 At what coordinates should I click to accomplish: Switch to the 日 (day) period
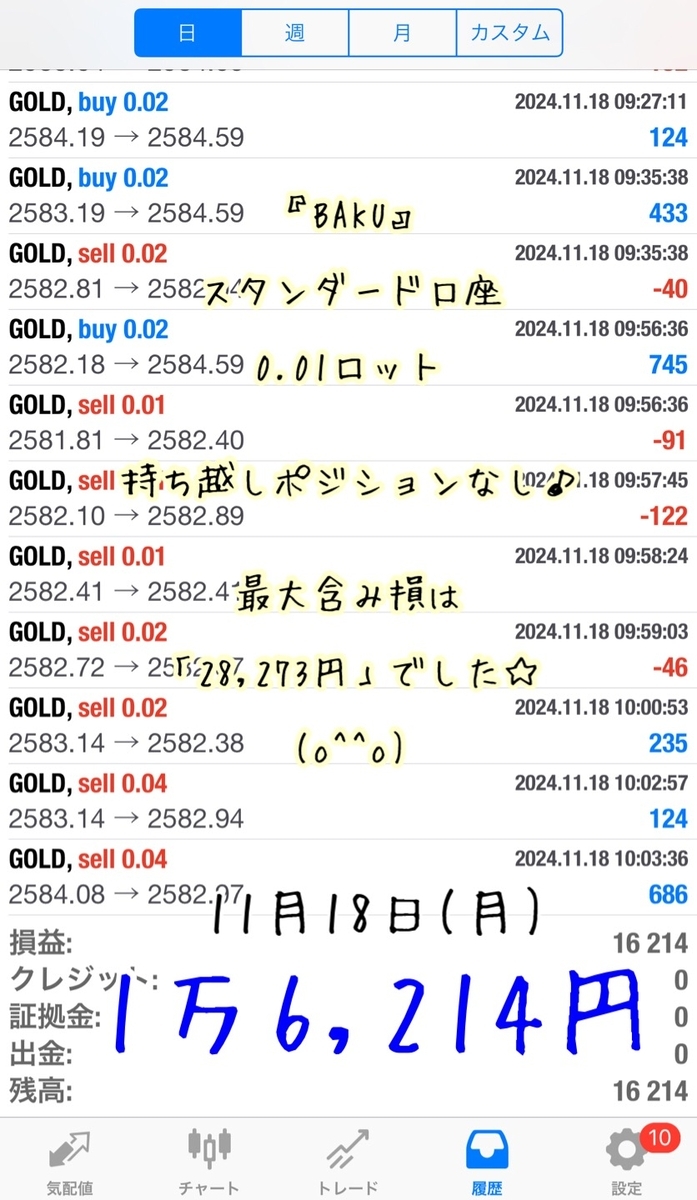coord(187,33)
